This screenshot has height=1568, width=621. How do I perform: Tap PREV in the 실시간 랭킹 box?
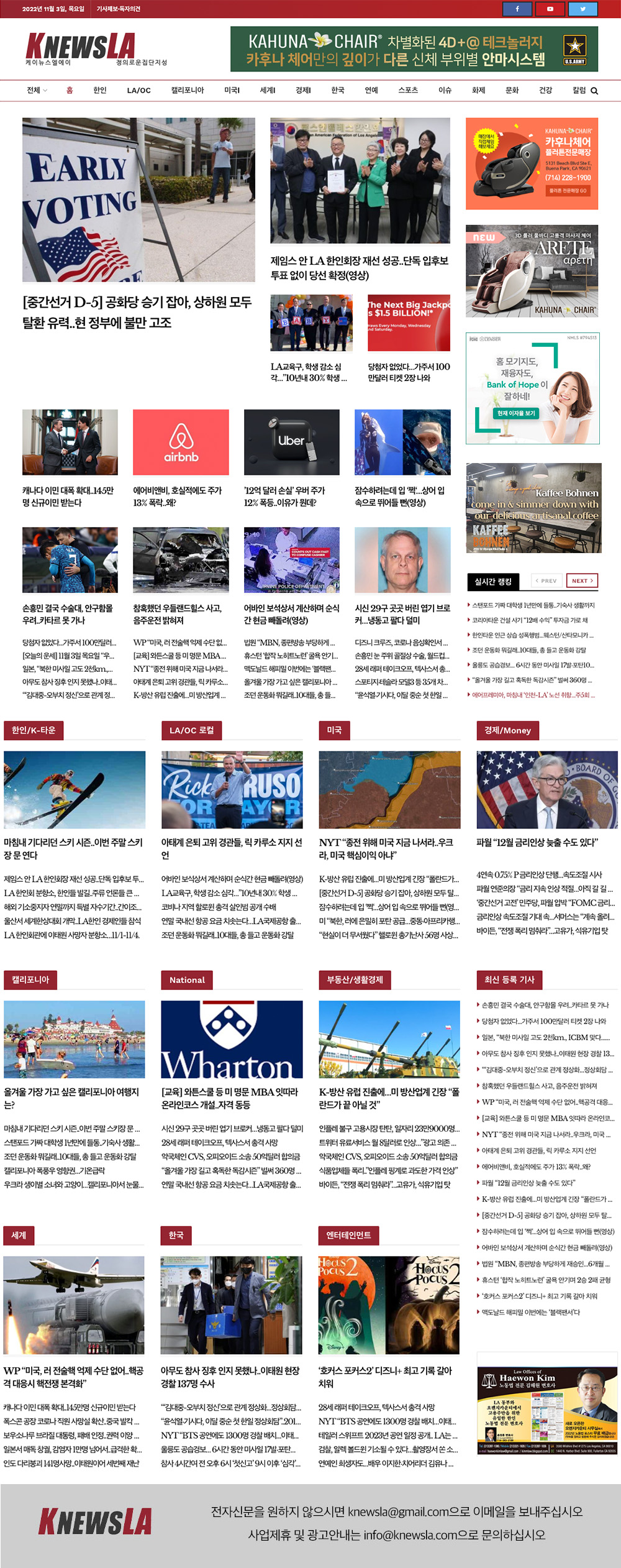pyautogui.click(x=546, y=580)
